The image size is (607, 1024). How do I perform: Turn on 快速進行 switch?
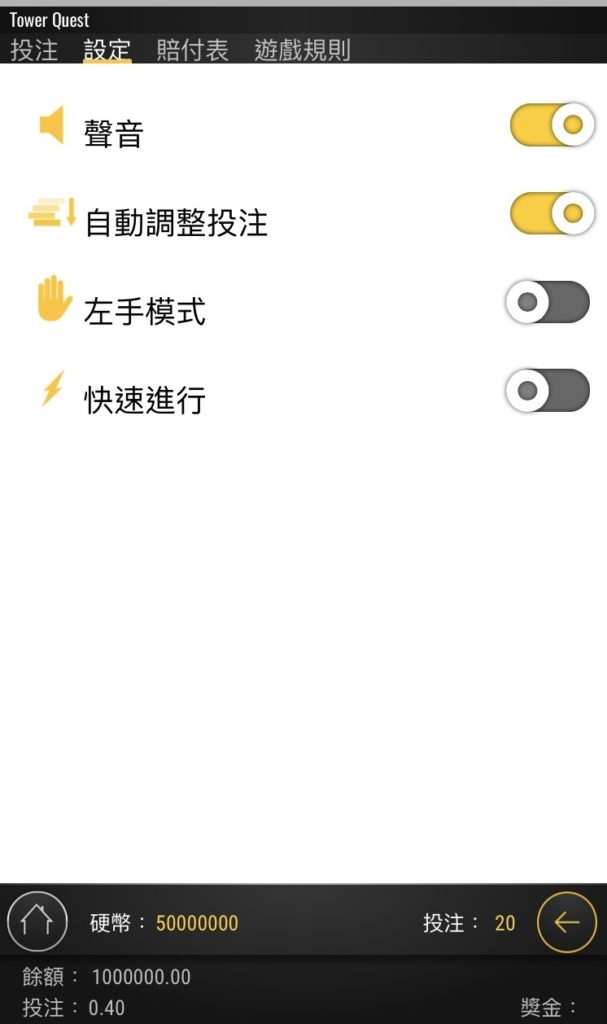tap(547, 390)
